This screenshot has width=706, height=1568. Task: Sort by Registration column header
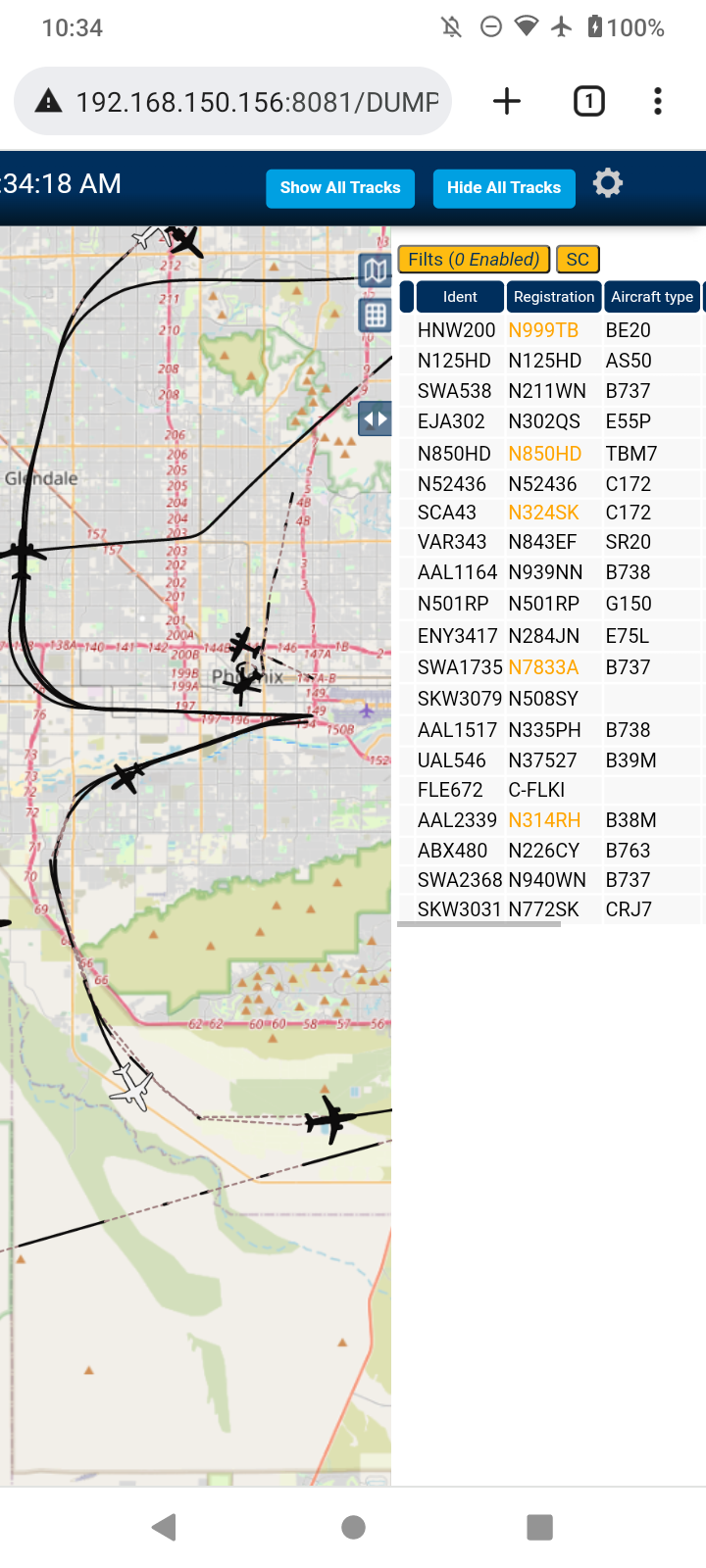554,297
